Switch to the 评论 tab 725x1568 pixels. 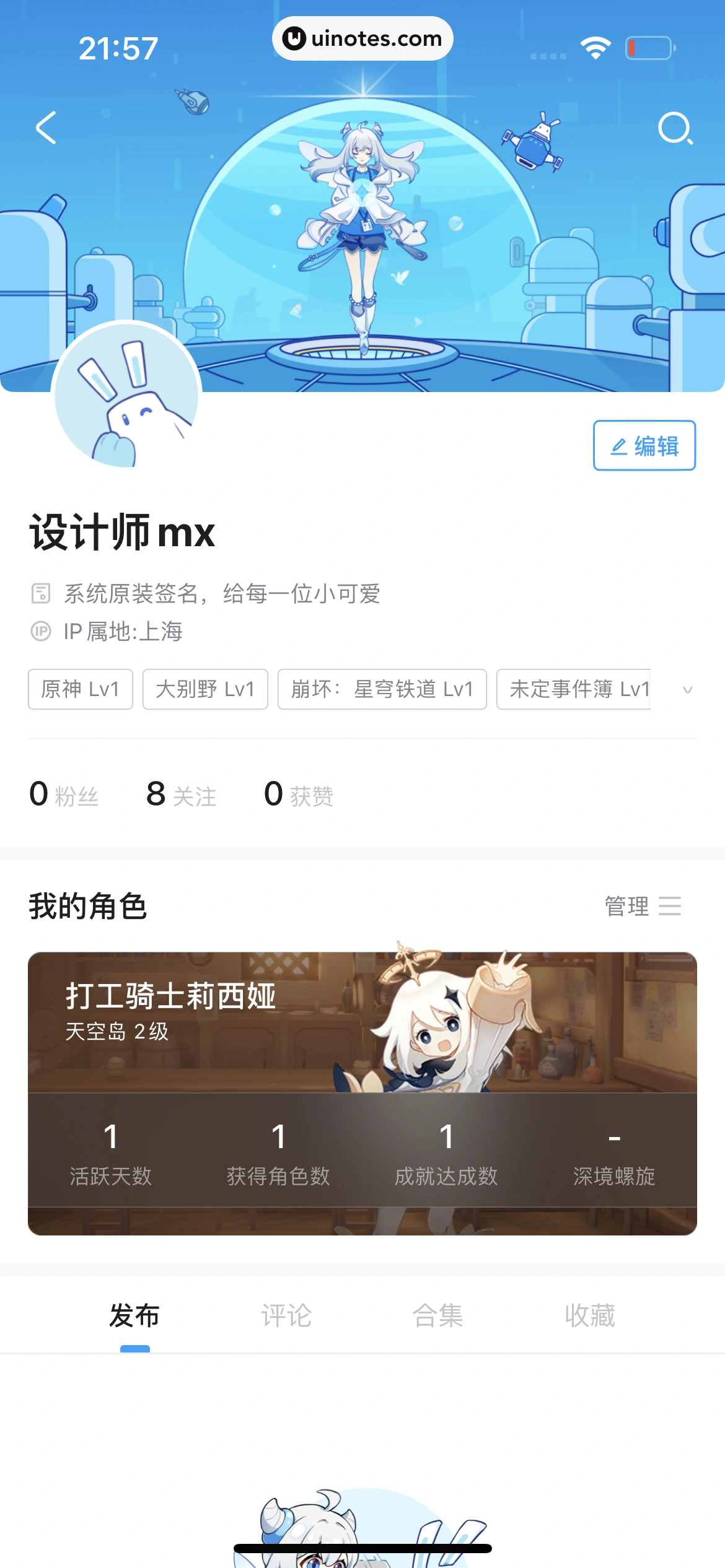[286, 1315]
